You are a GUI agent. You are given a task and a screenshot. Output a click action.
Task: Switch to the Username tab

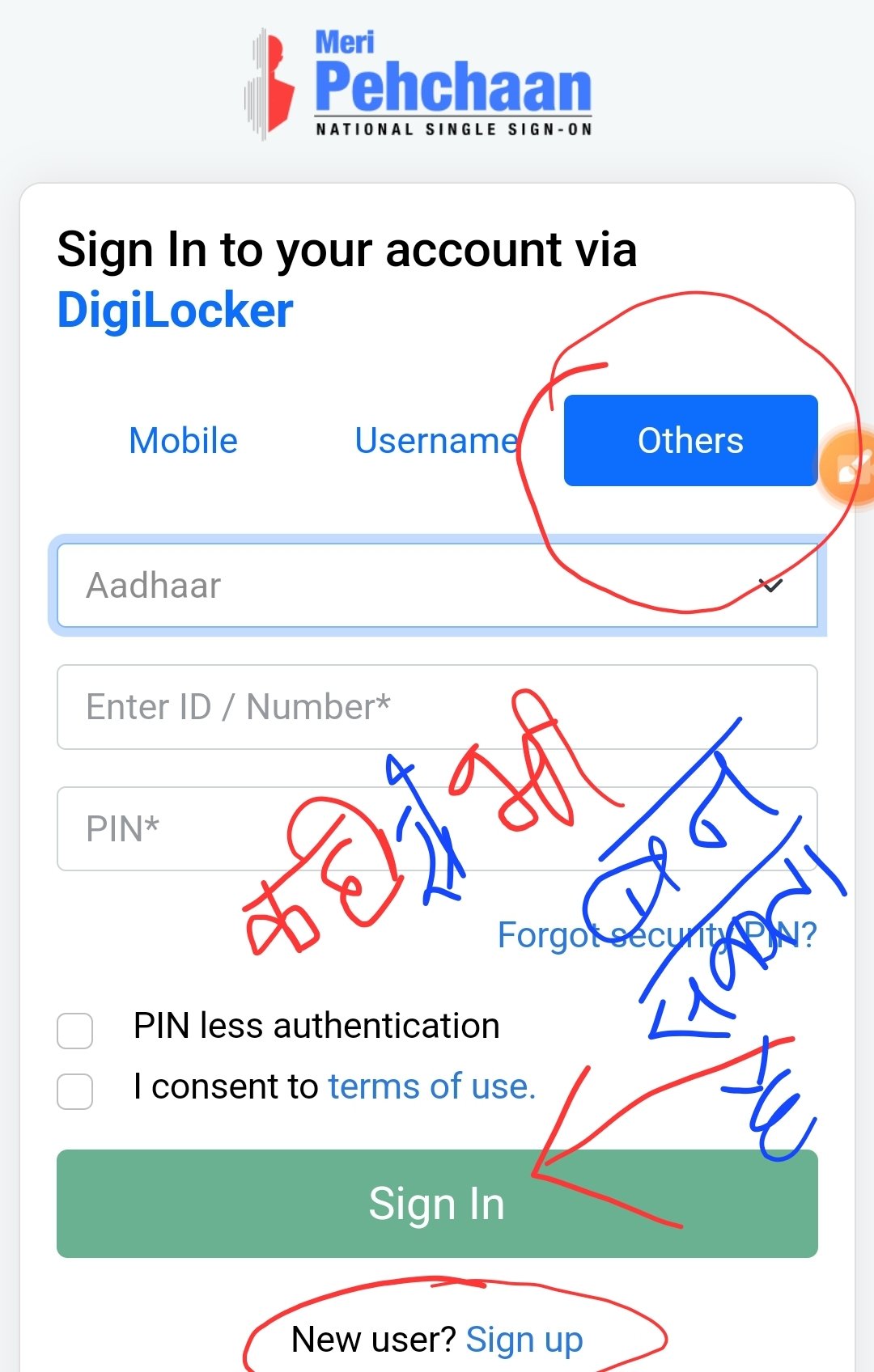(436, 441)
